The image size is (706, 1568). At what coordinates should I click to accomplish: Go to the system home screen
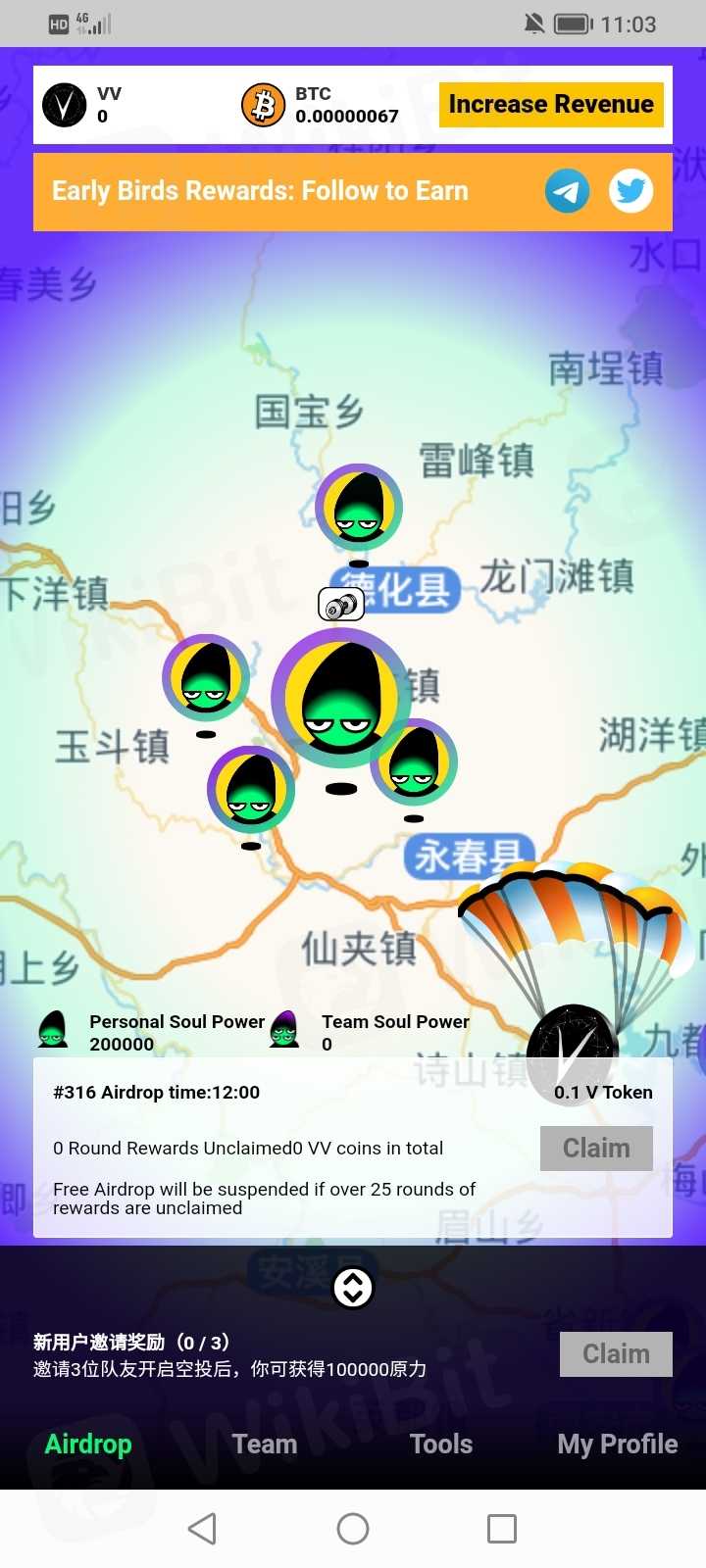[353, 1529]
